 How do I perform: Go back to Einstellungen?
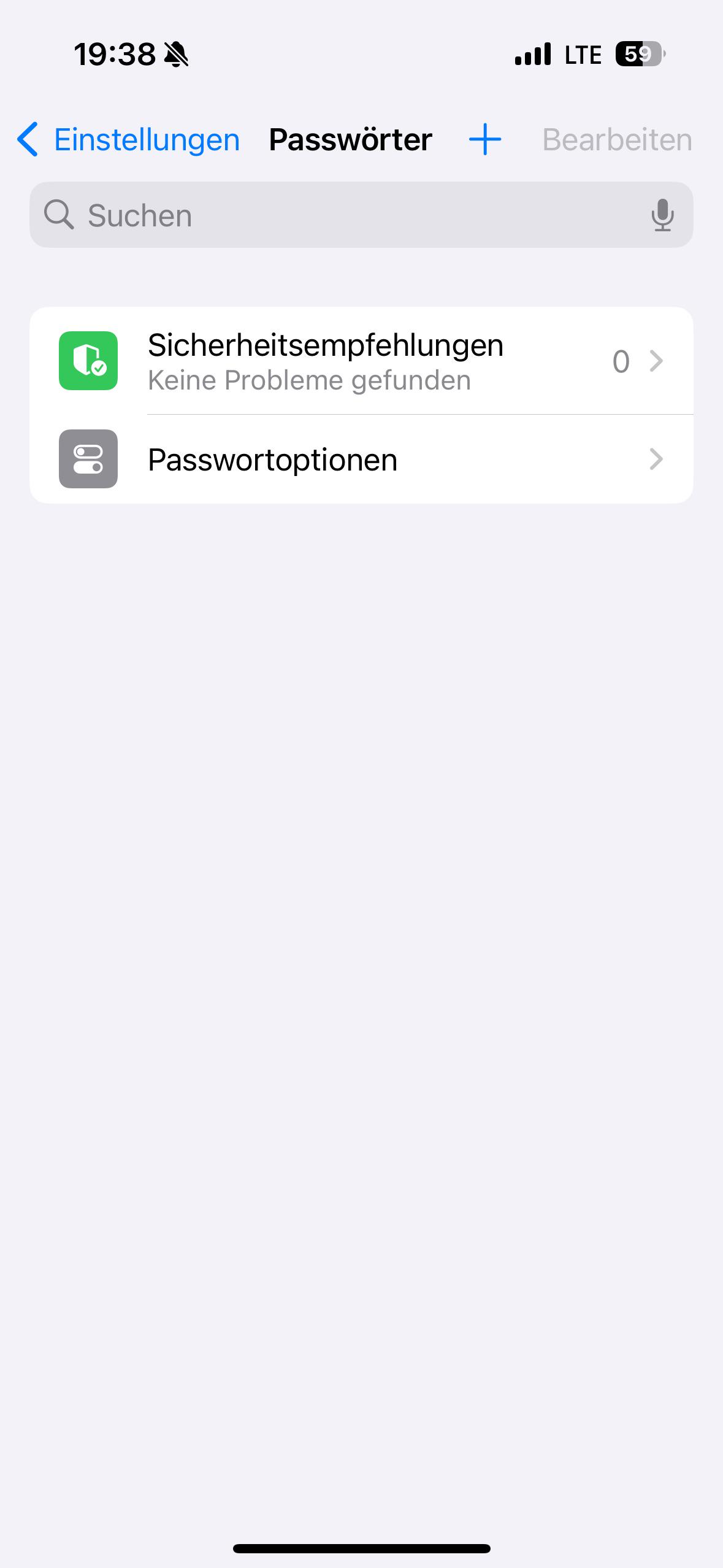(147, 139)
